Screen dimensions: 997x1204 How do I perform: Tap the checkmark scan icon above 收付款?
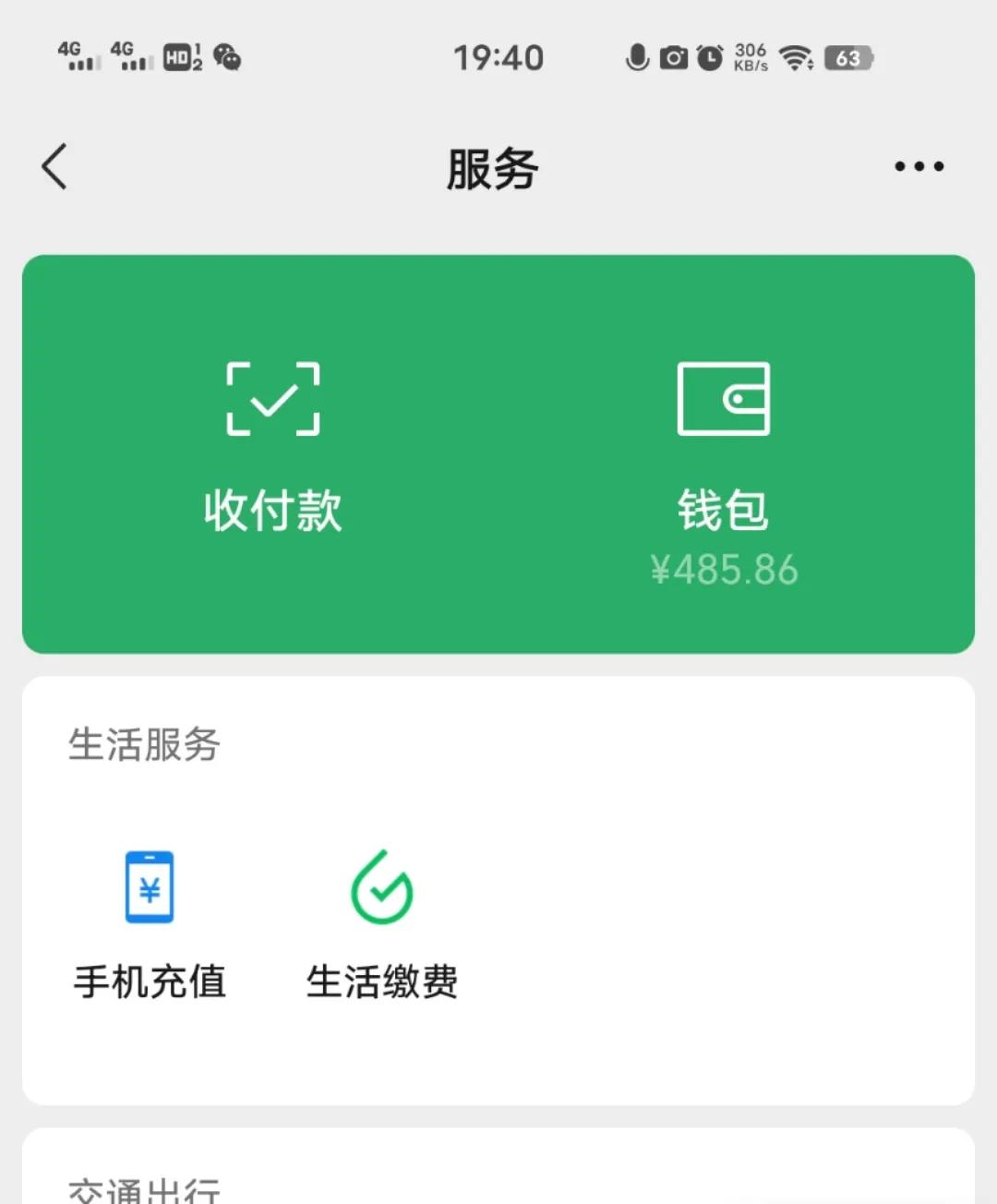(x=272, y=399)
